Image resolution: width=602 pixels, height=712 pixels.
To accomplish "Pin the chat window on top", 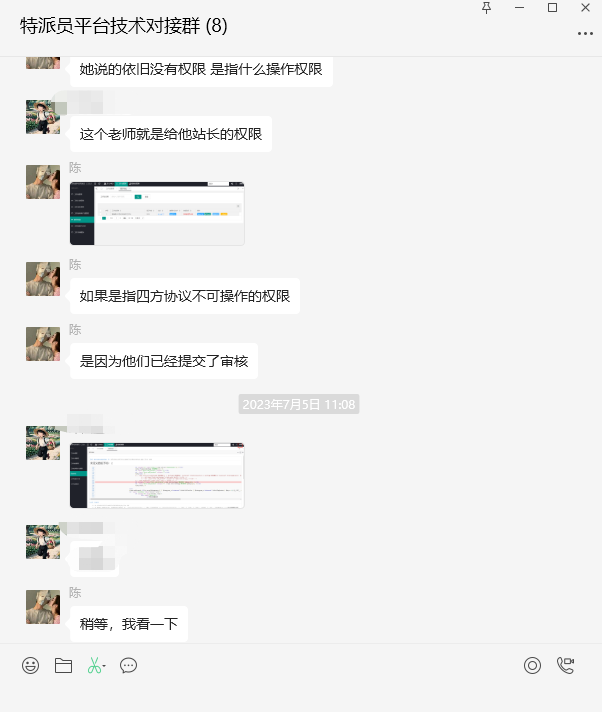I will [487, 8].
